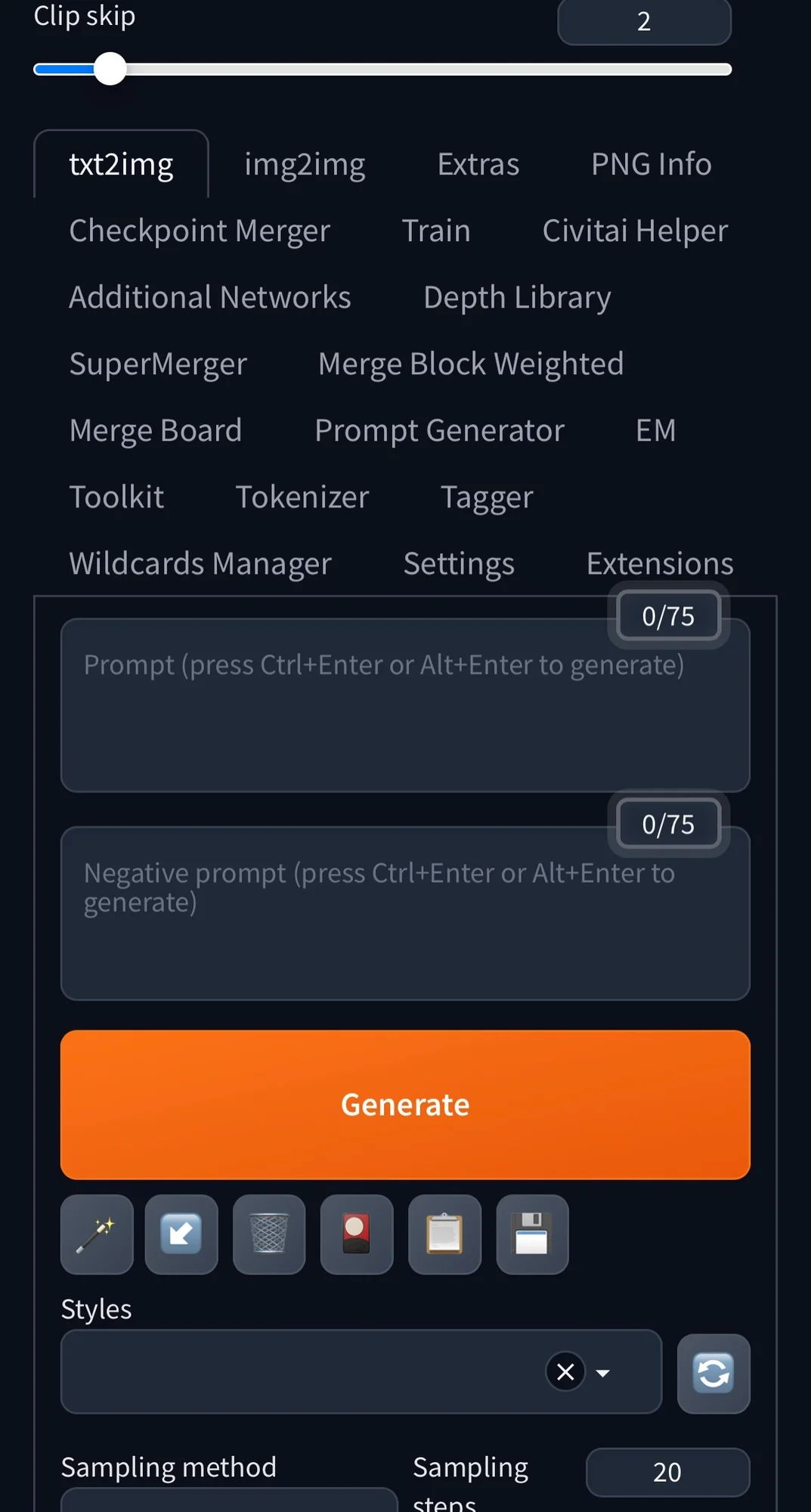Switch to the img2img tab
The image size is (811, 1512).
305,164
